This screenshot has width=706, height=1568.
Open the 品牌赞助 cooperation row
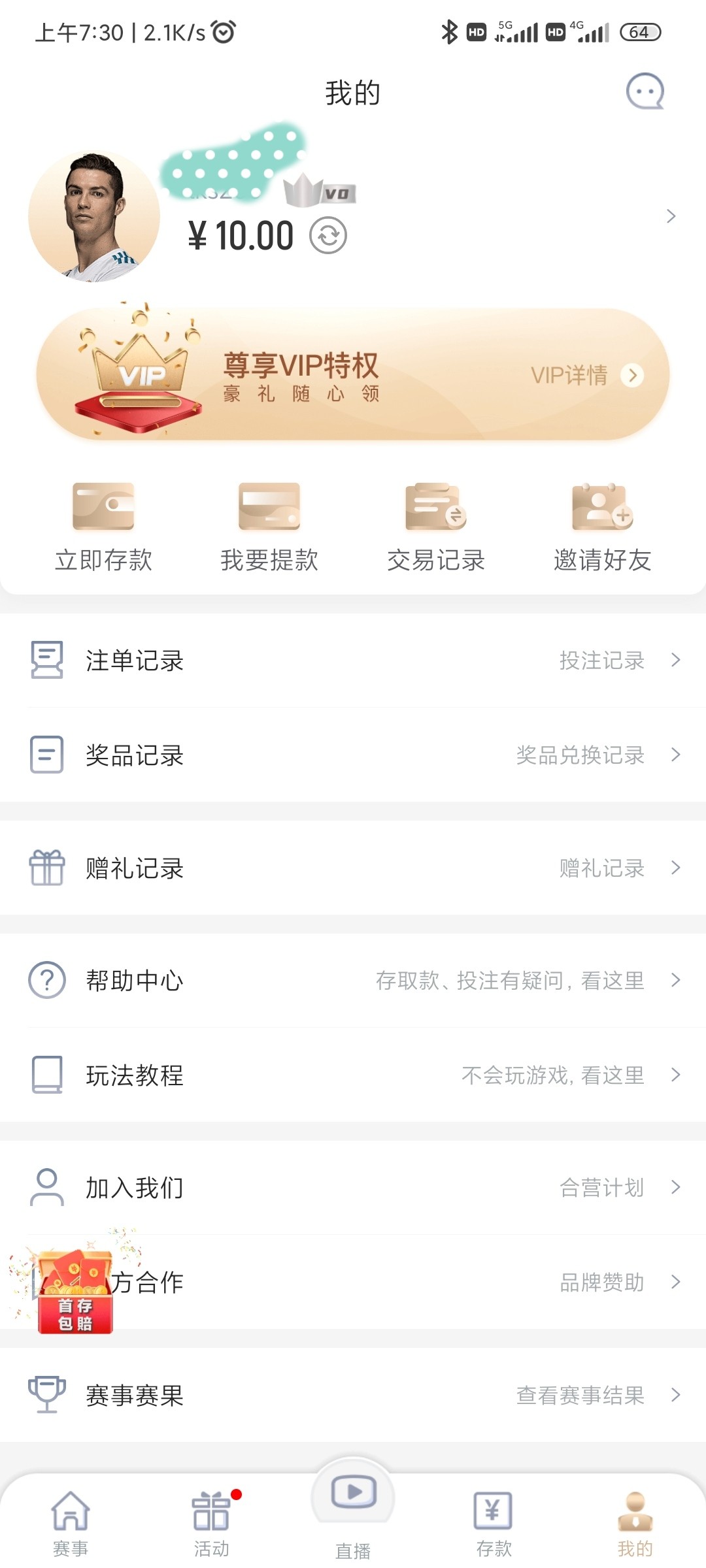[x=353, y=1282]
